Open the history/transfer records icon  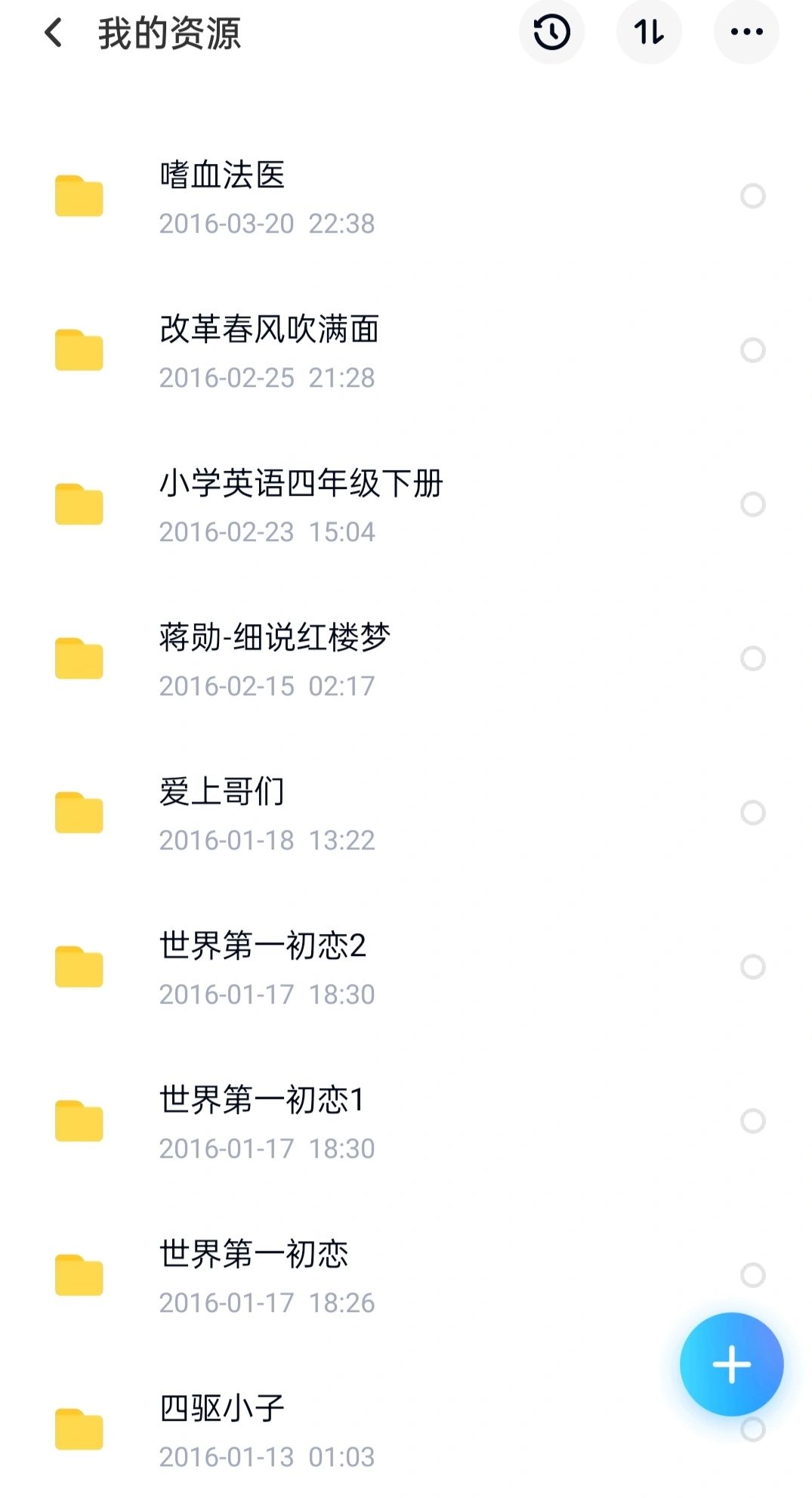pos(551,32)
